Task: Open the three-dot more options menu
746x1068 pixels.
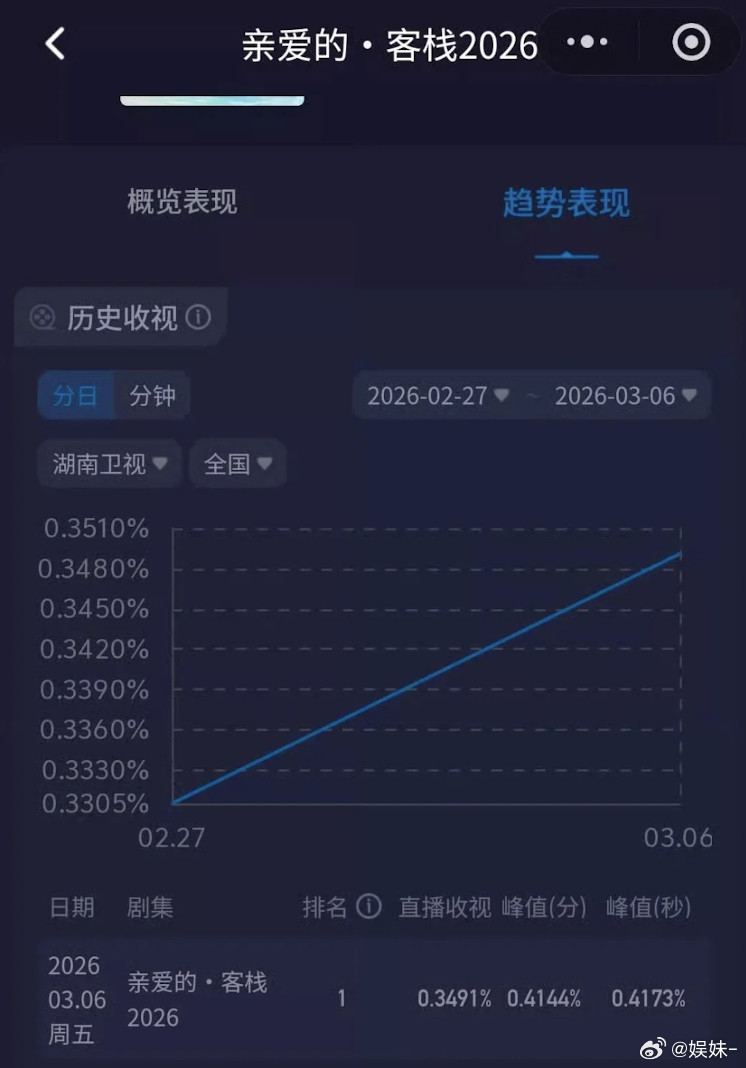Action: [588, 42]
